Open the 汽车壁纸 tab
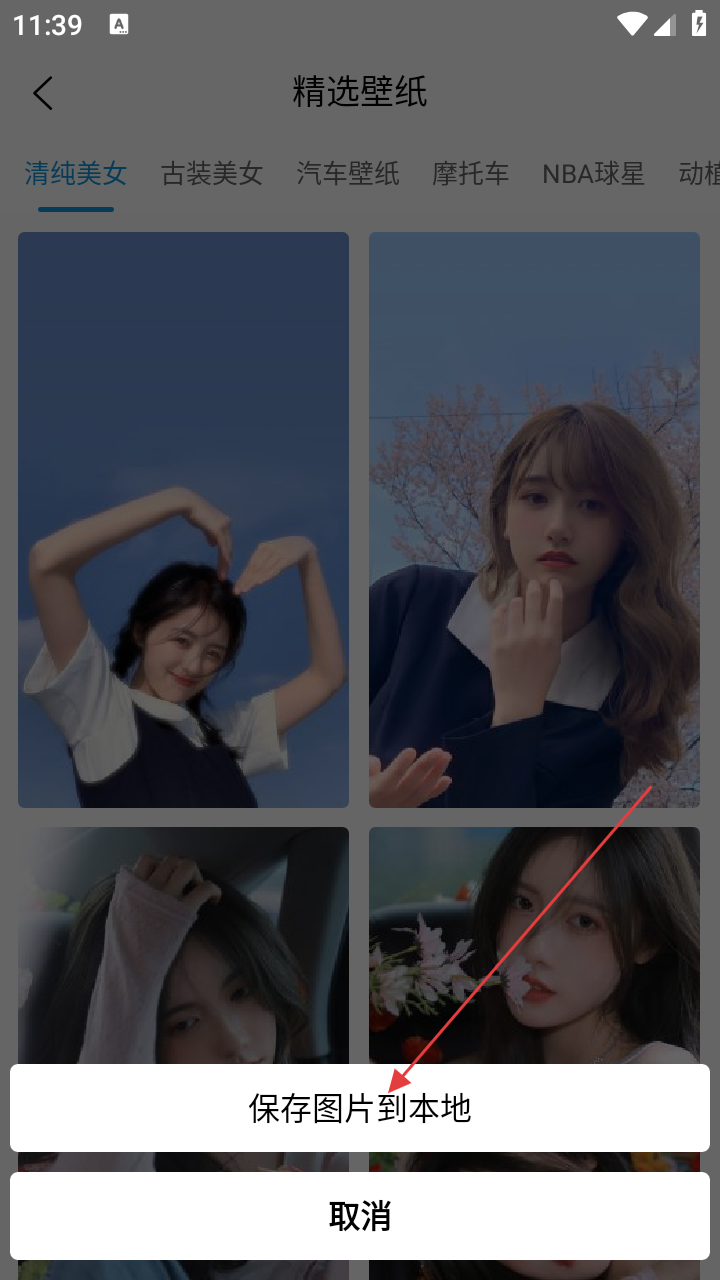 coord(348,173)
